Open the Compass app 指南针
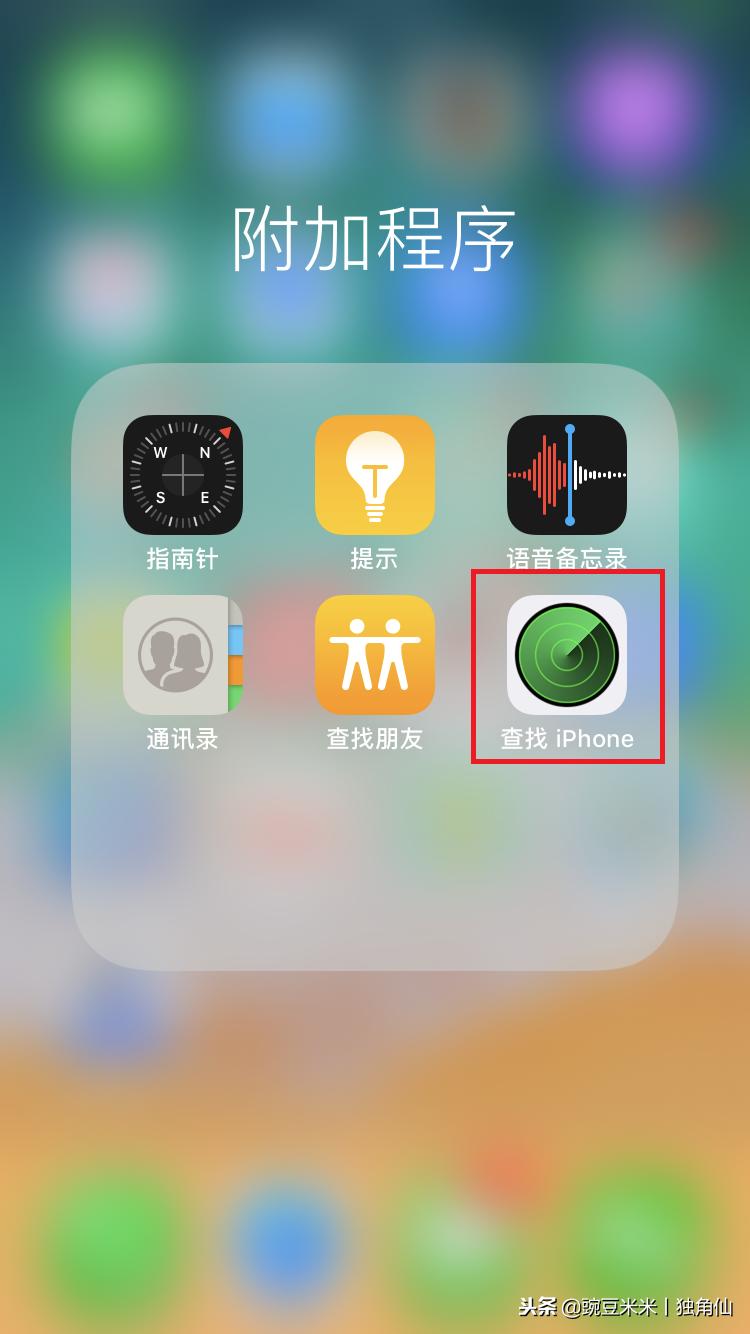750x1334 pixels. pos(182,475)
